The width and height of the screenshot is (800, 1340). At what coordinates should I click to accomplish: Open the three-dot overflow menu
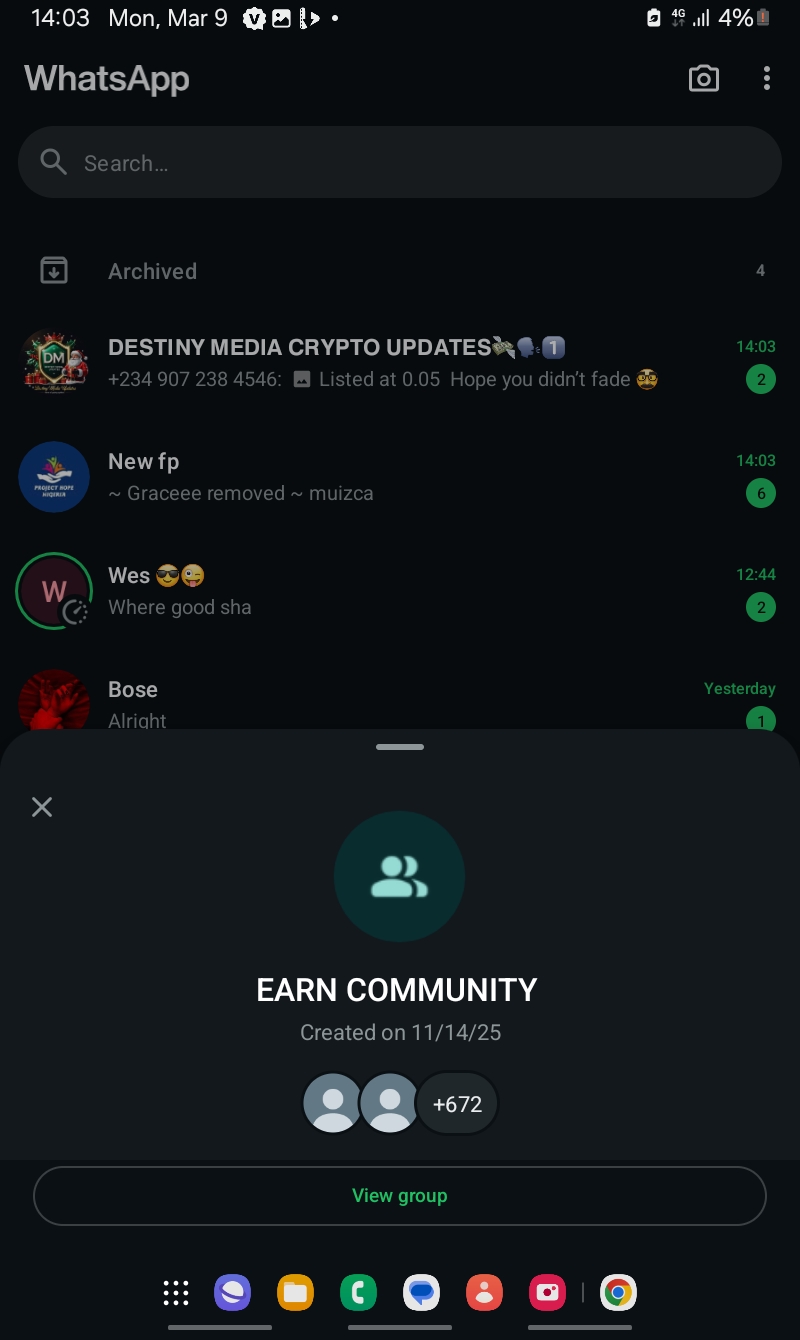767,79
